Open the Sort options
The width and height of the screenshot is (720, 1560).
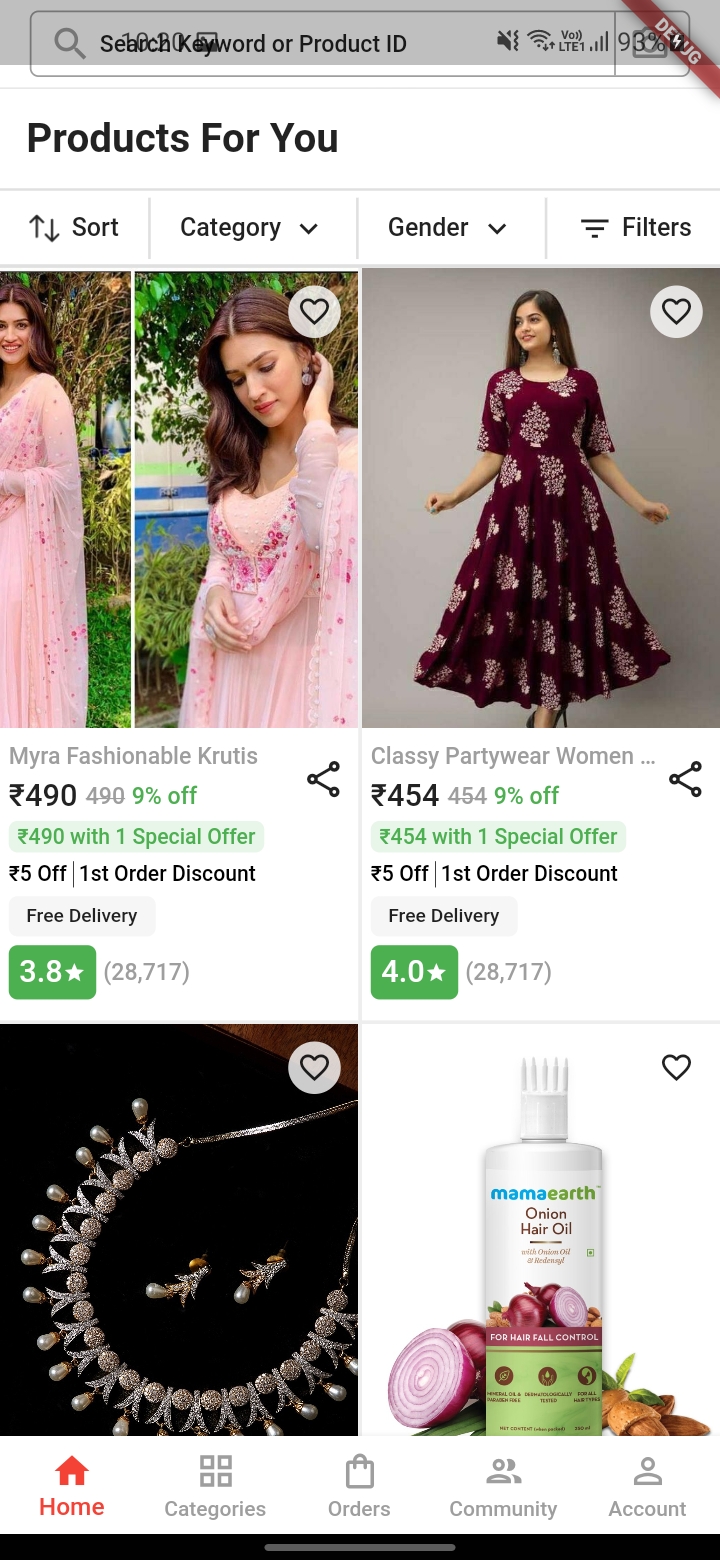[74, 228]
